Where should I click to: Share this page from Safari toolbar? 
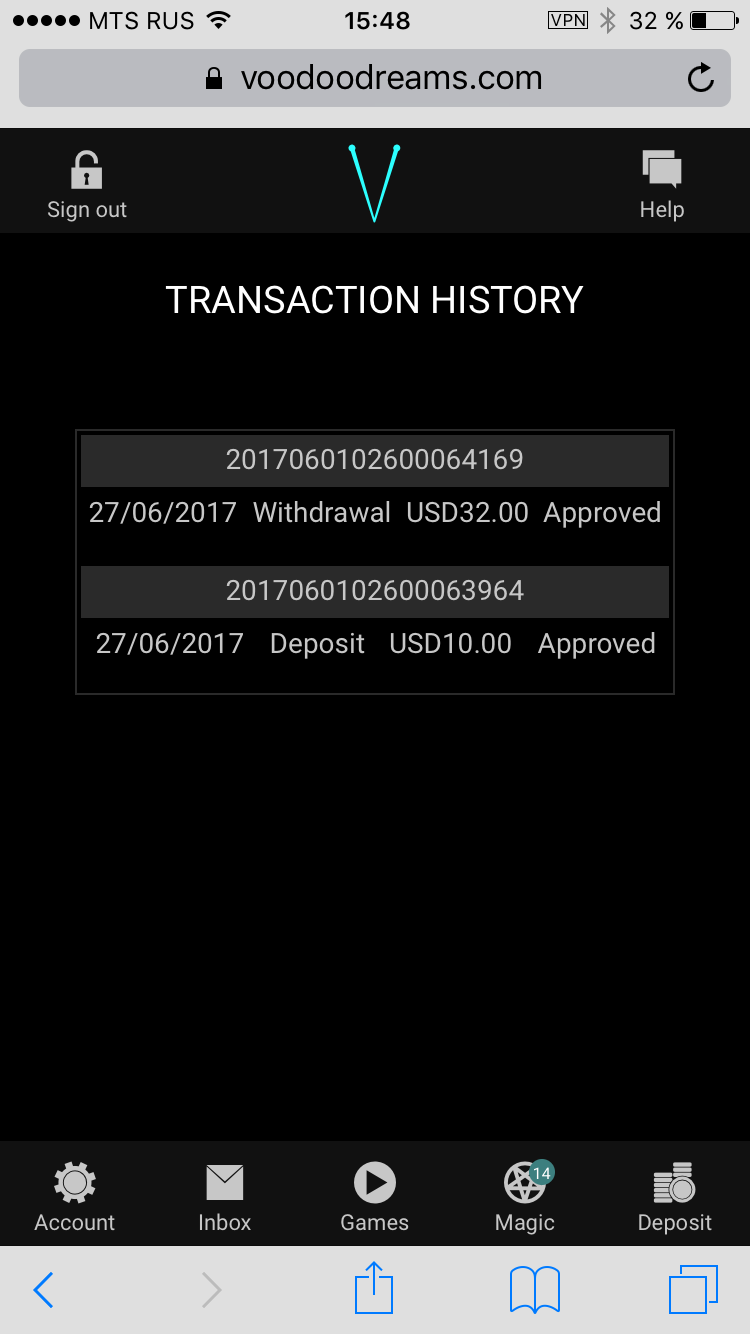click(x=374, y=1288)
